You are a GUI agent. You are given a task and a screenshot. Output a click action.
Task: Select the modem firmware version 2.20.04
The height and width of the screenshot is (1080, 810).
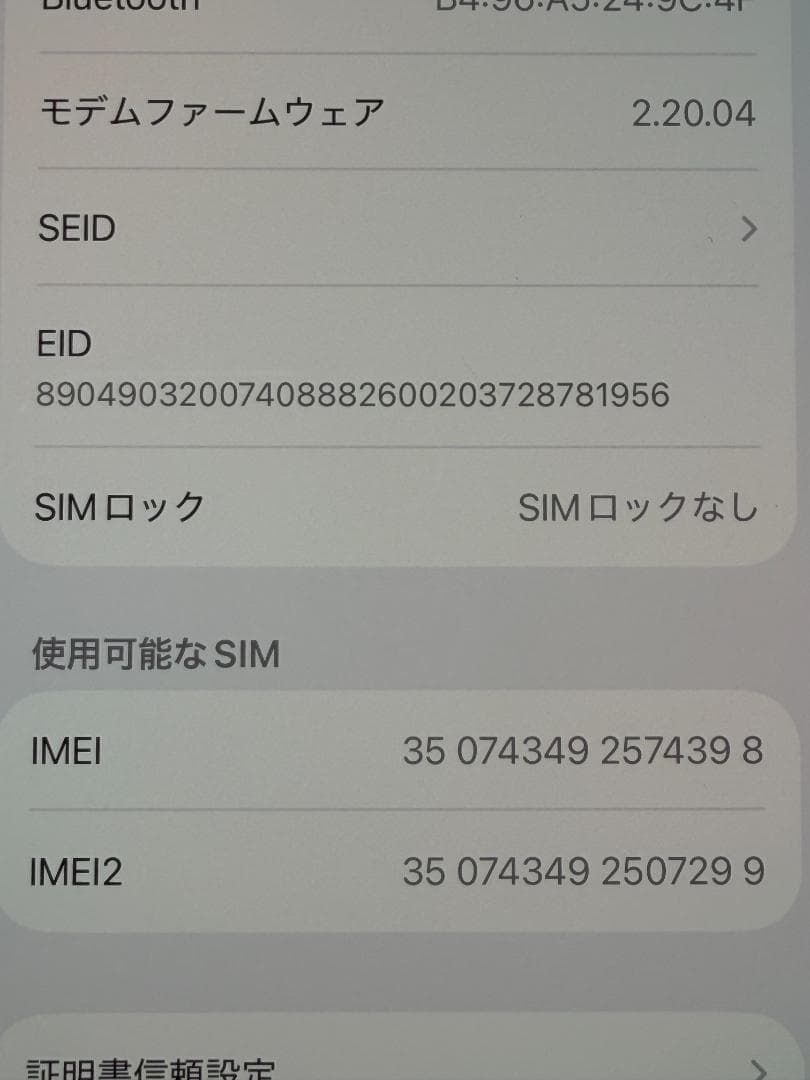(694, 113)
